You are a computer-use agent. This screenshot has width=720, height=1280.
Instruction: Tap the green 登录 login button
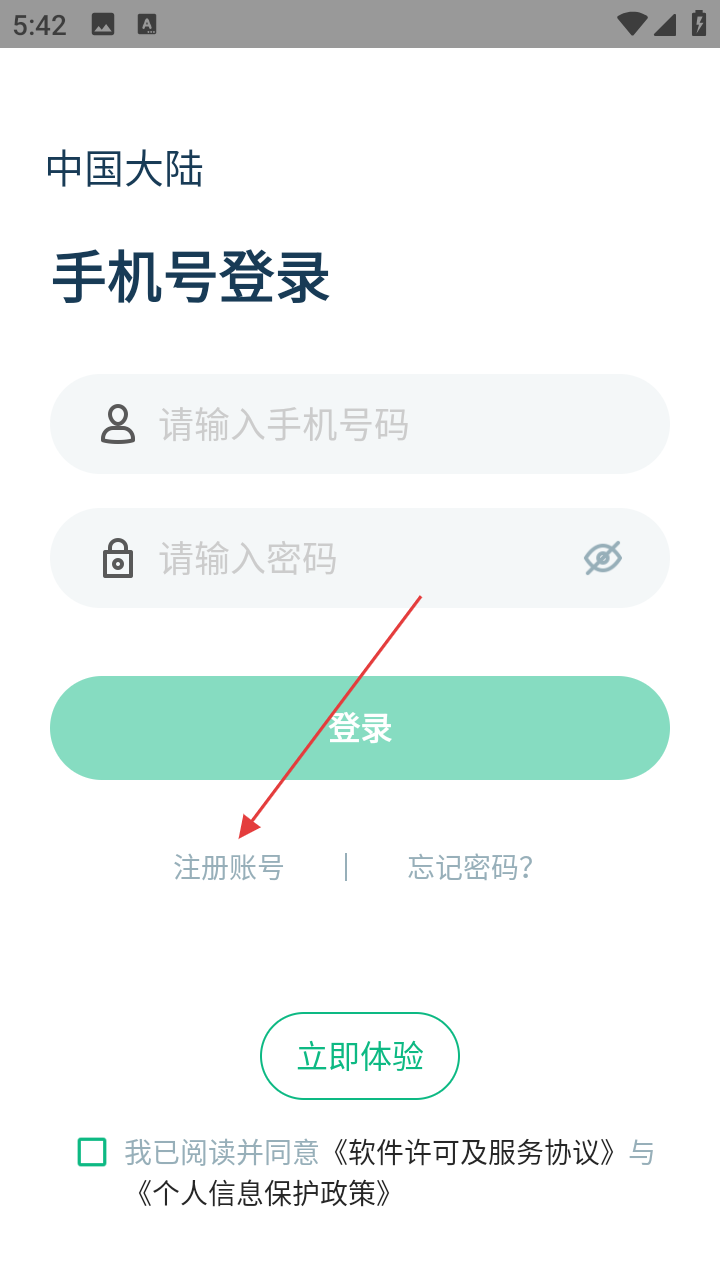tap(360, 728)
